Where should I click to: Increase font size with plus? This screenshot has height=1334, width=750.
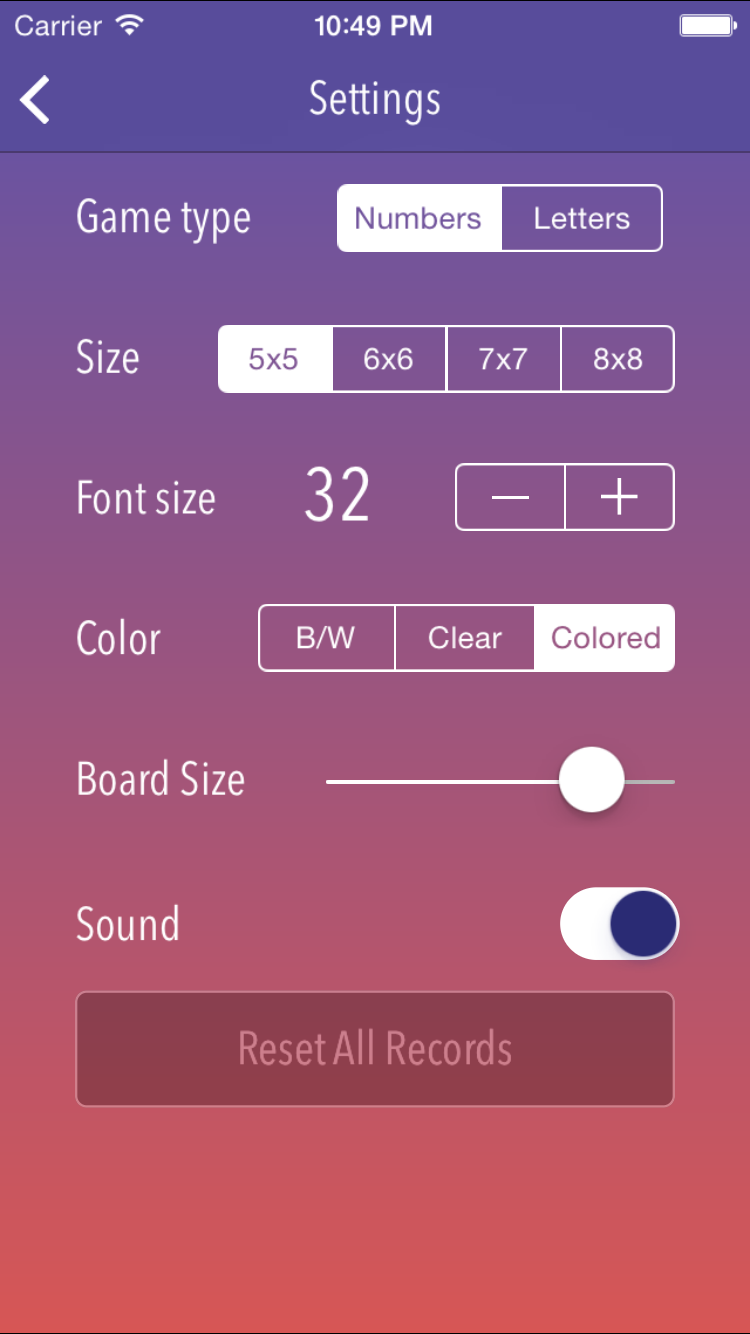point(620,497)
